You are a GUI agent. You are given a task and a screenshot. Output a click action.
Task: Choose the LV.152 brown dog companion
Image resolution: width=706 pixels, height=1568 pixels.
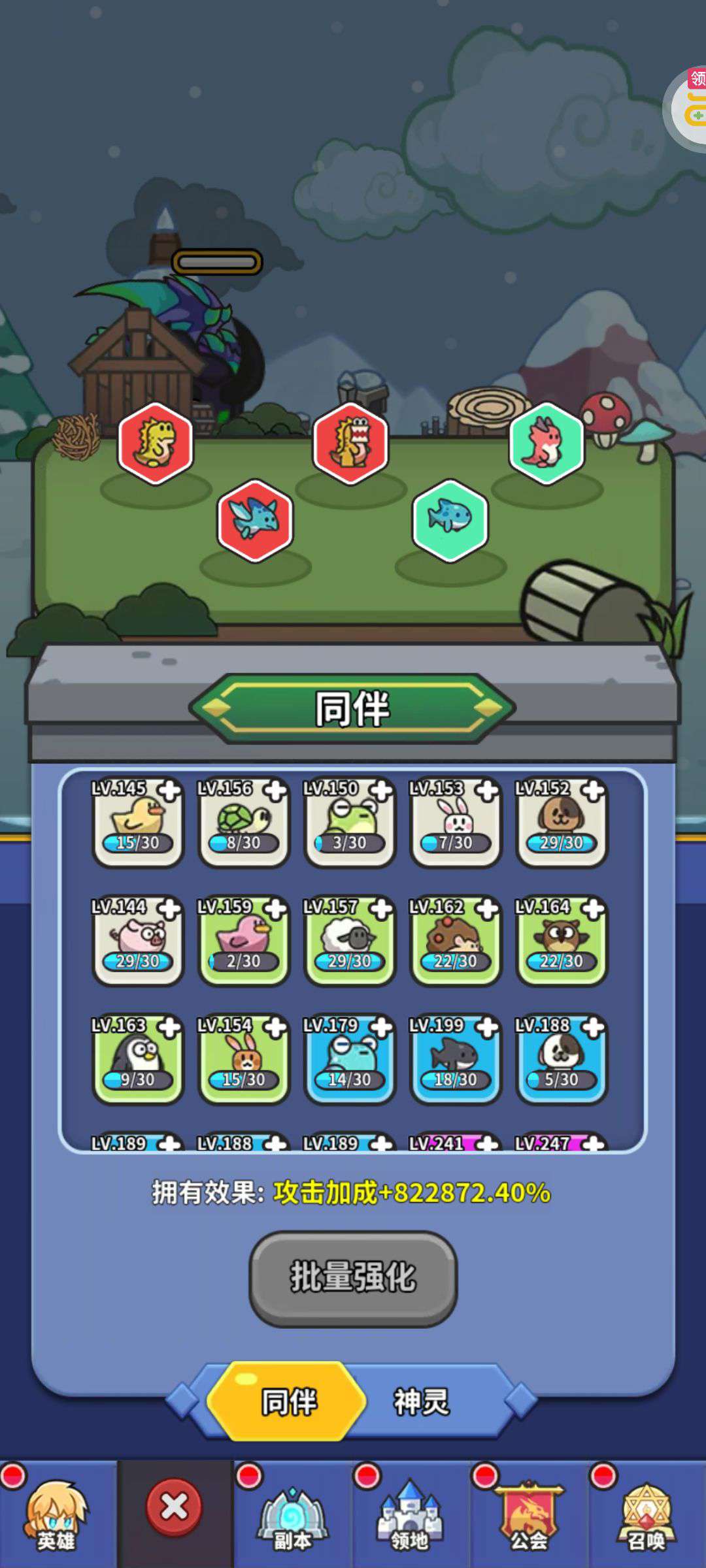(x=561, y=822)
